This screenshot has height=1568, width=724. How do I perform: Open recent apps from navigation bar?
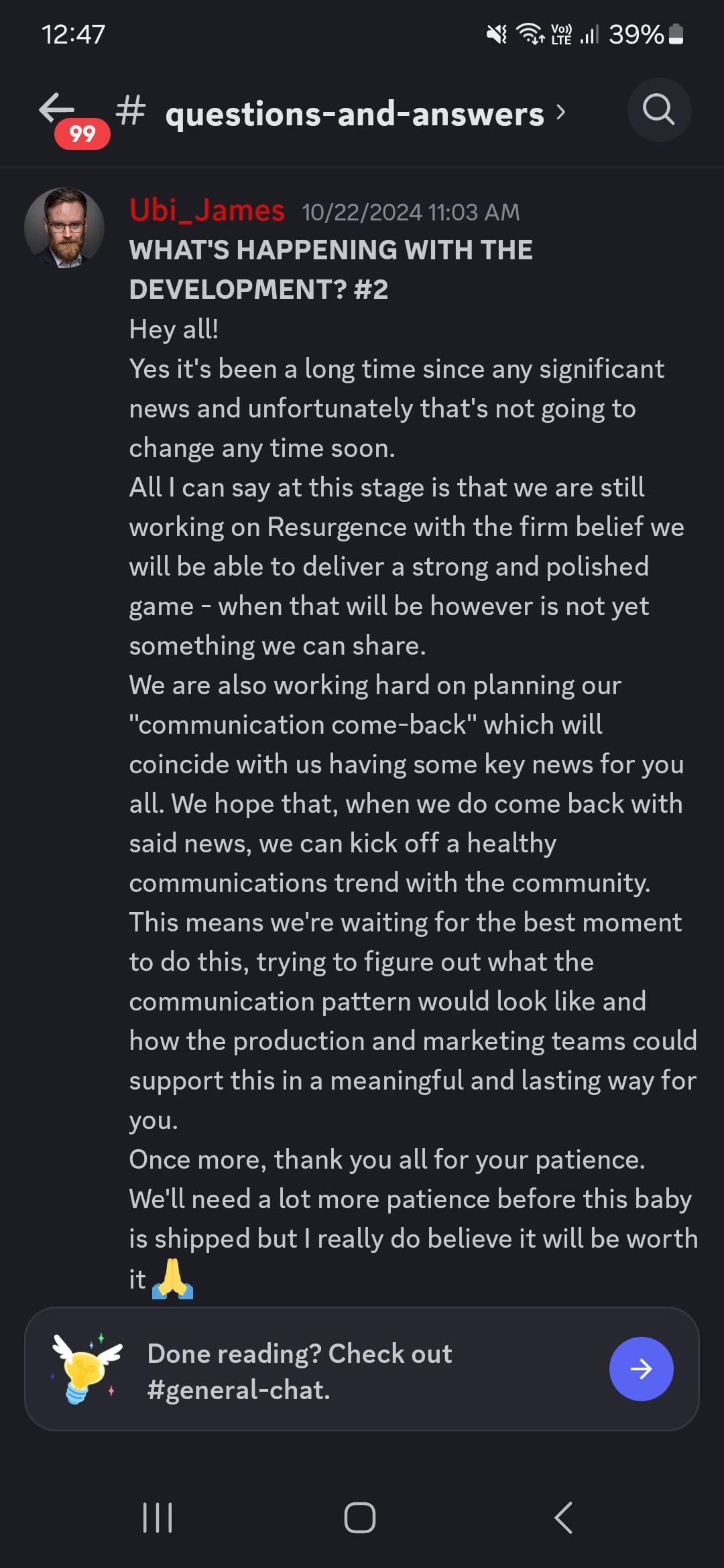click(158, 1518)
